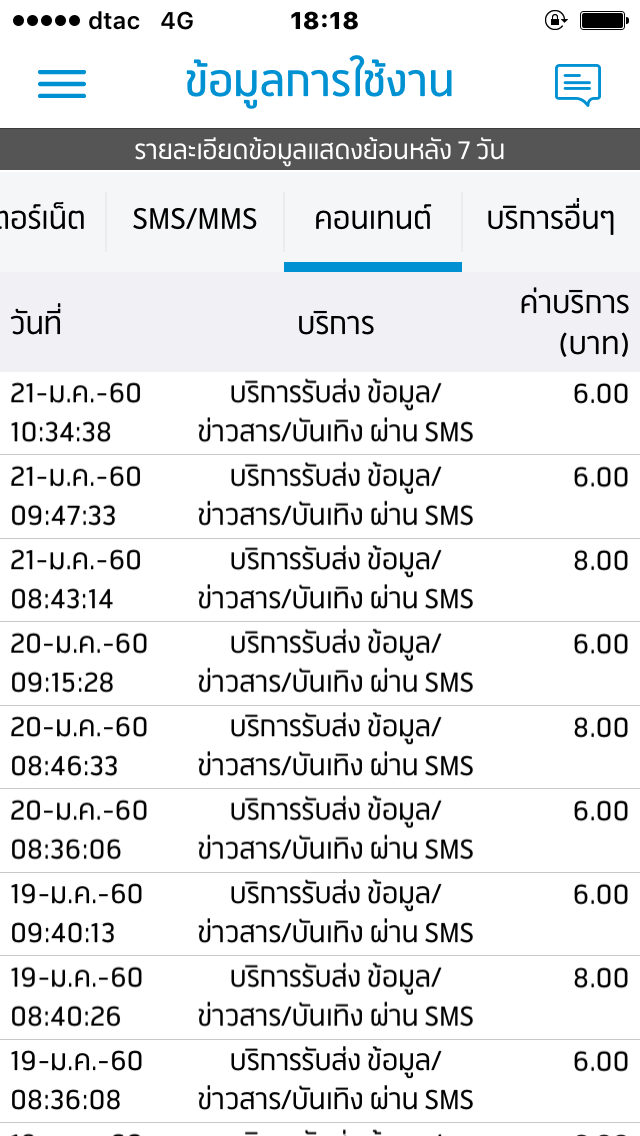The image size is (640, 1136).
Task: Switch to the บริการอื่นๆ tab
Action: pos(550,219)
